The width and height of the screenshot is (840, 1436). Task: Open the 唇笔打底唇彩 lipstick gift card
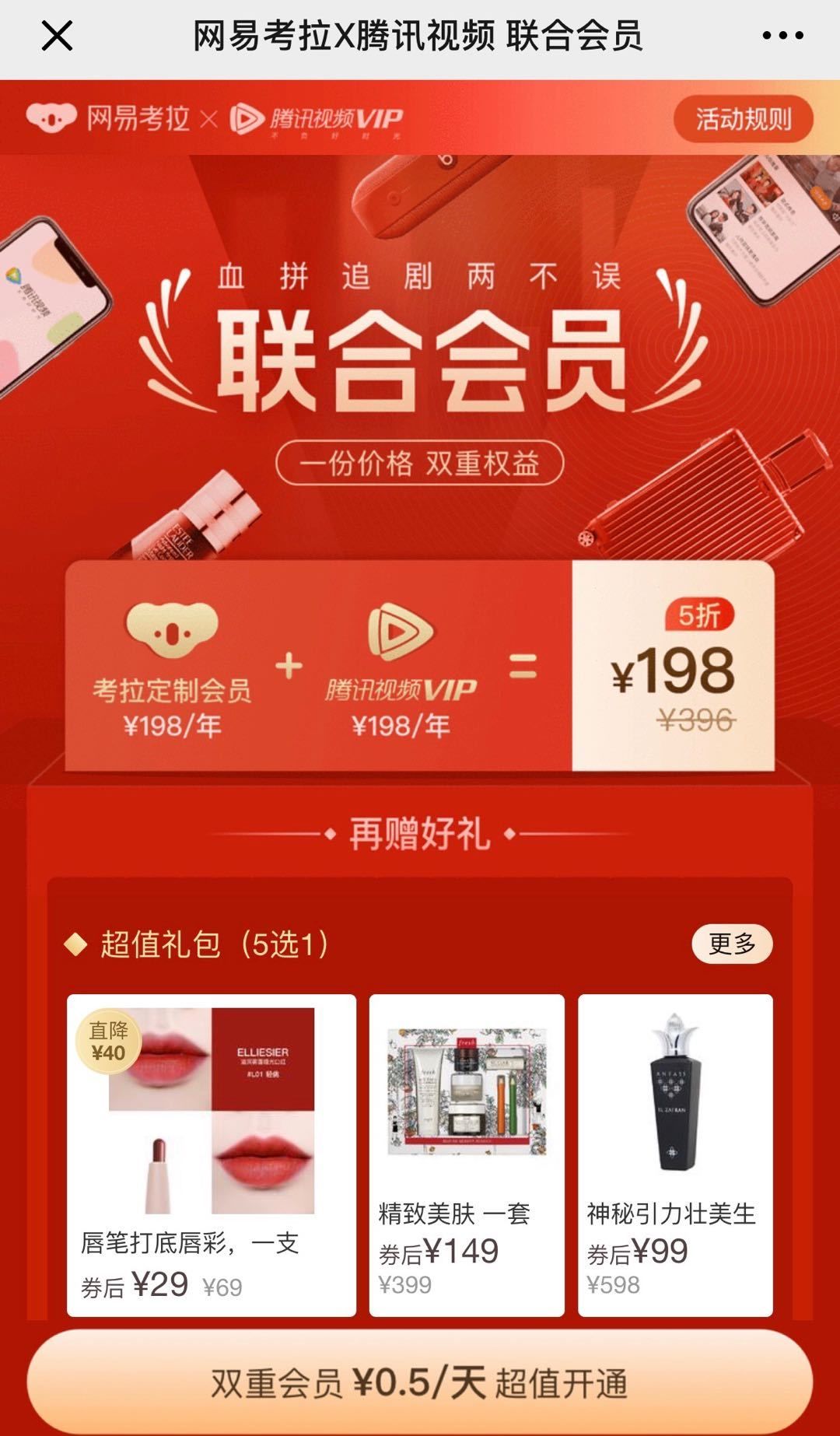click(211, 1154)
